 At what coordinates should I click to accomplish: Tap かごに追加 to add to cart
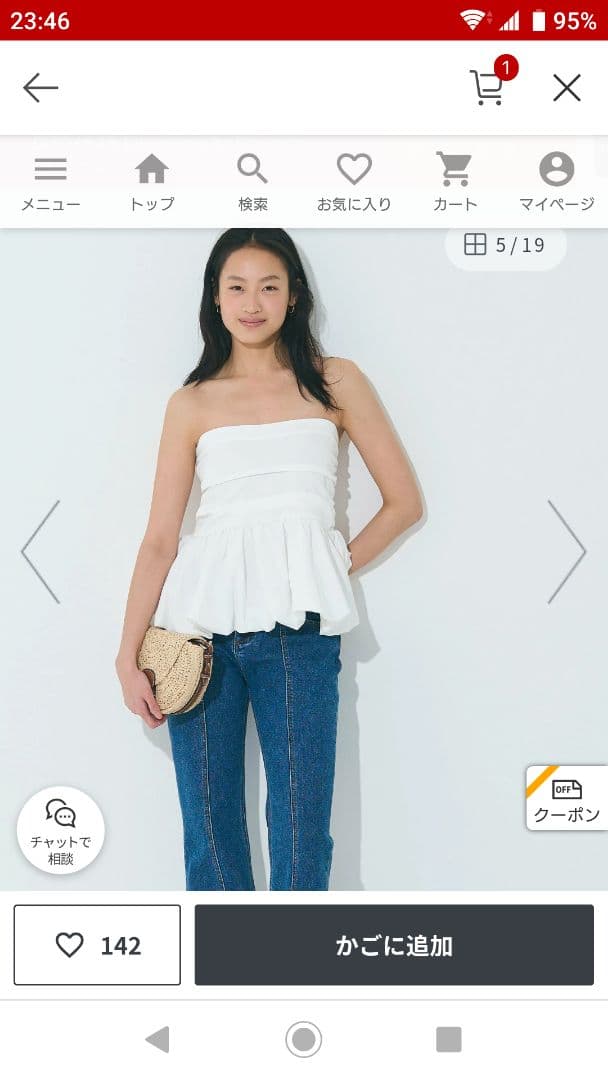click(x=394, y=945)
